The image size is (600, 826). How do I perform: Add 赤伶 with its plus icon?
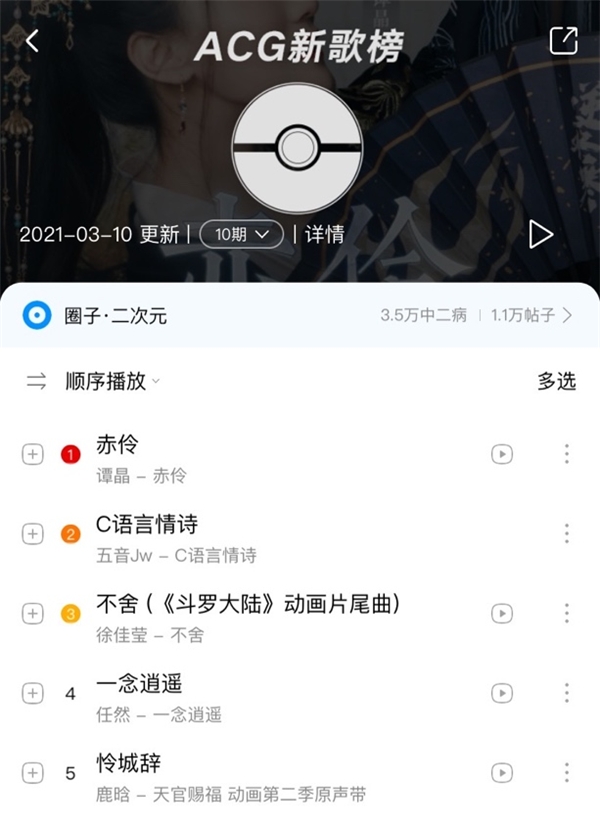point(33,454)
